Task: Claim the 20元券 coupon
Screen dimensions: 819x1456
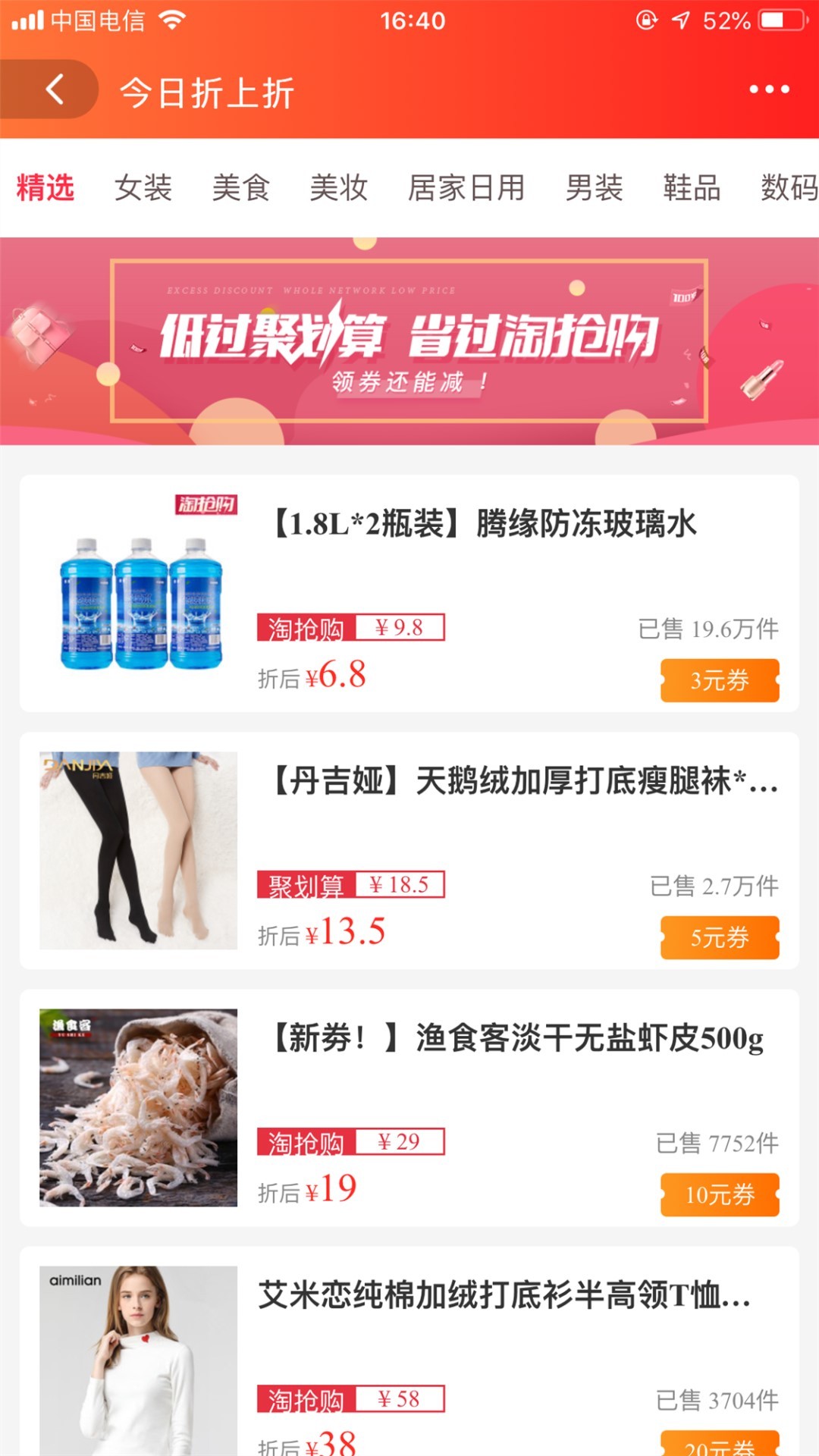Action: click(720, 1444)
